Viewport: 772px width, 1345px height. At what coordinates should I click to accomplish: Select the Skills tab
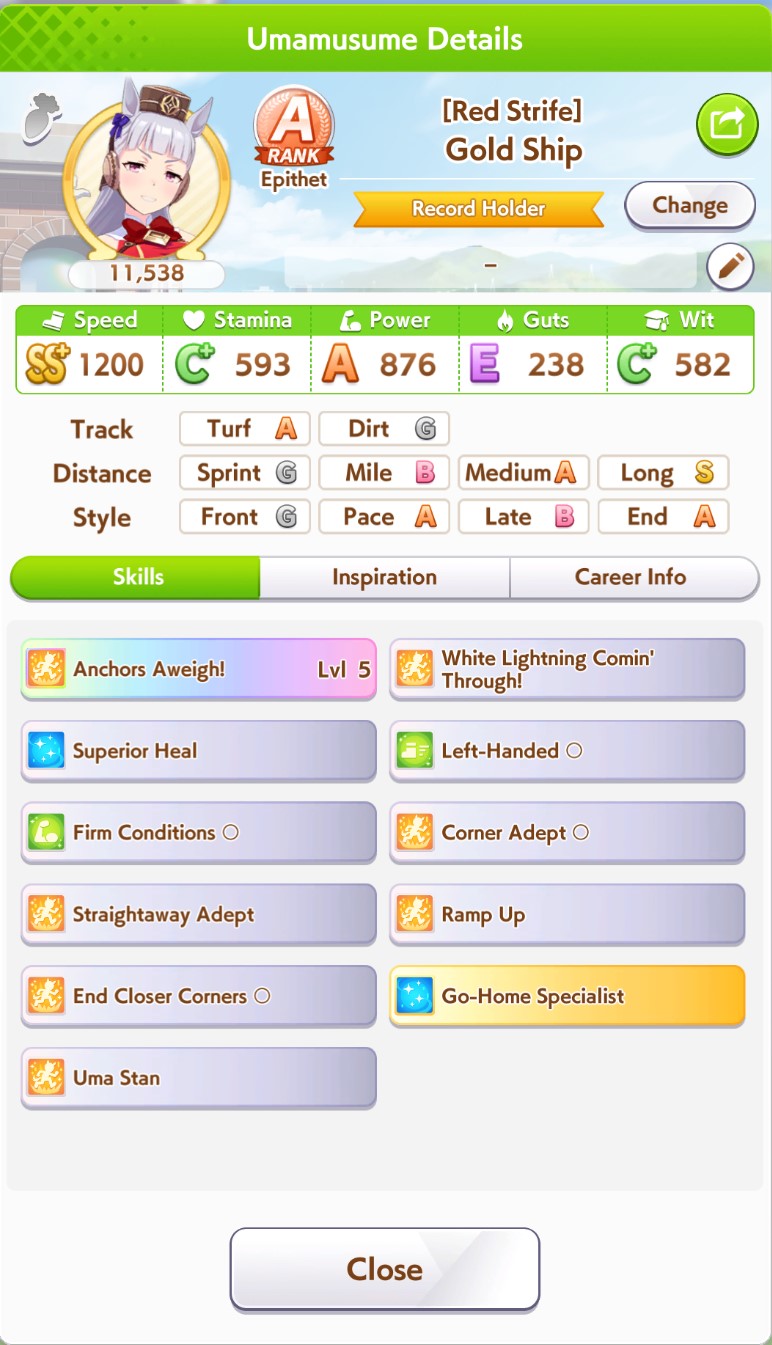tap(136, 578)
